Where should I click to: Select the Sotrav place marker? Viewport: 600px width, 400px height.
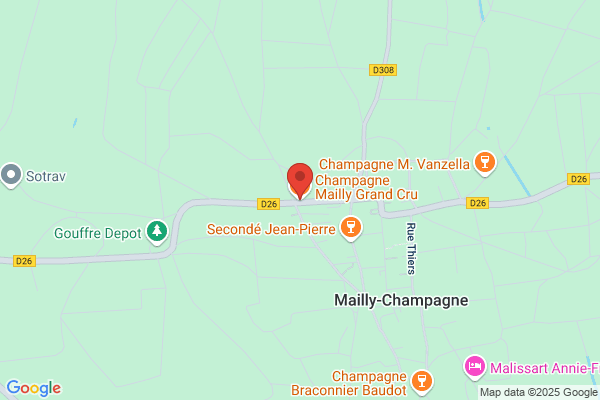pos(11,176)
